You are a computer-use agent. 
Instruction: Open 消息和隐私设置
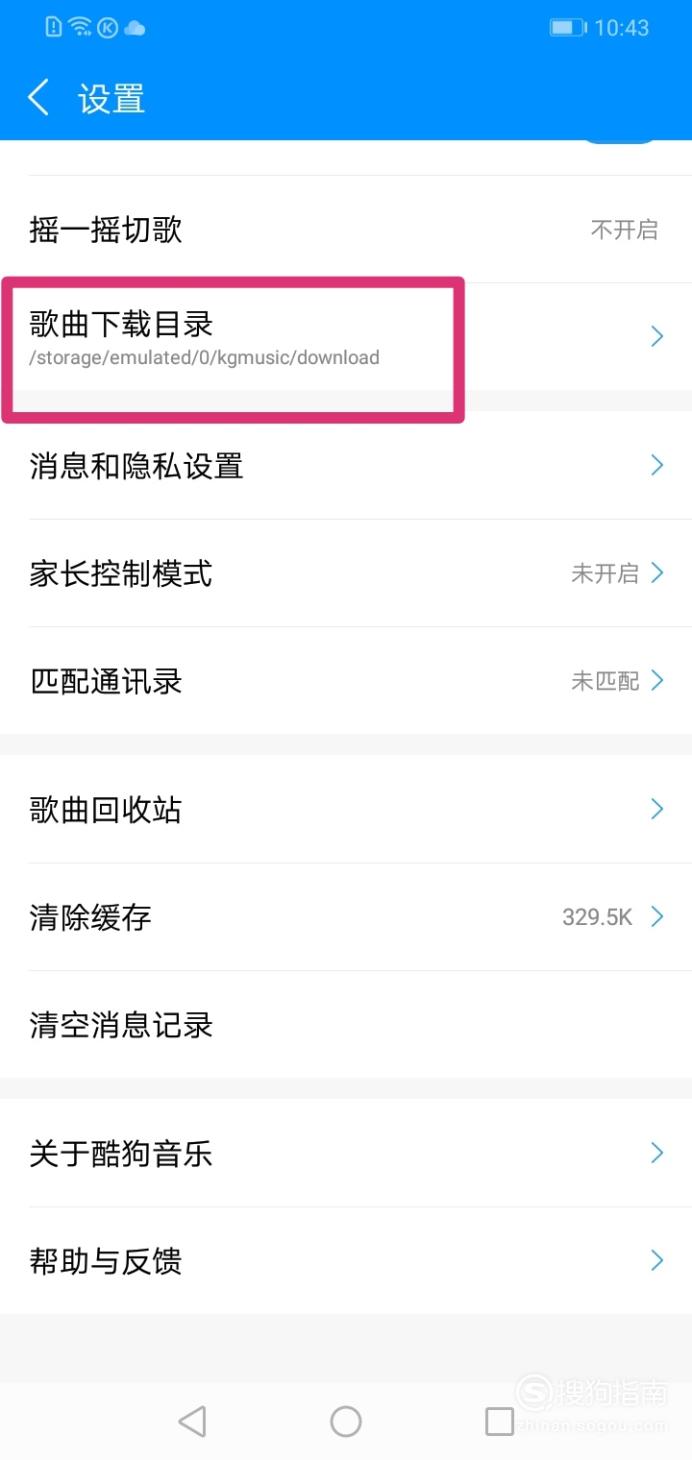[x=346, y=465]
